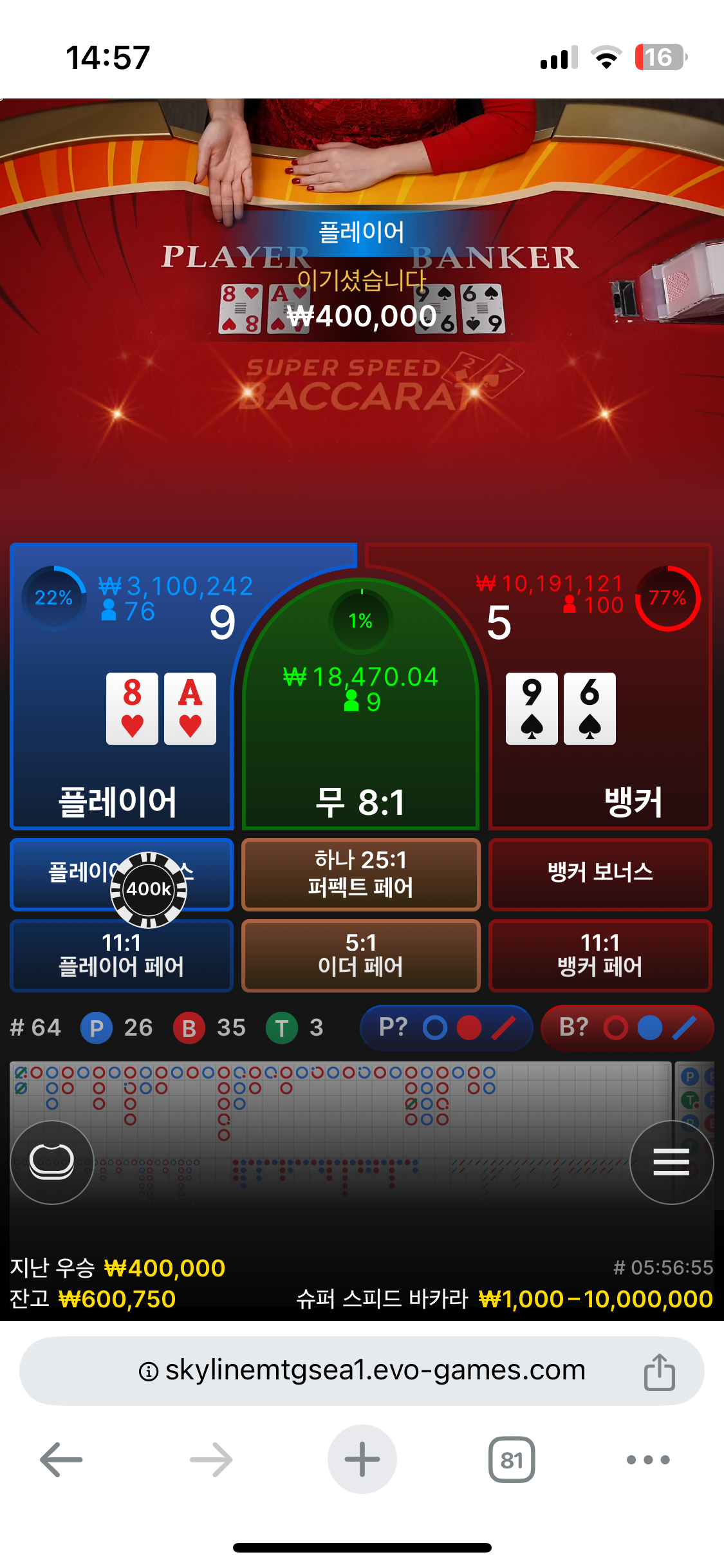
Task: Open the chat bubble button
Action: coord(51,1162)
